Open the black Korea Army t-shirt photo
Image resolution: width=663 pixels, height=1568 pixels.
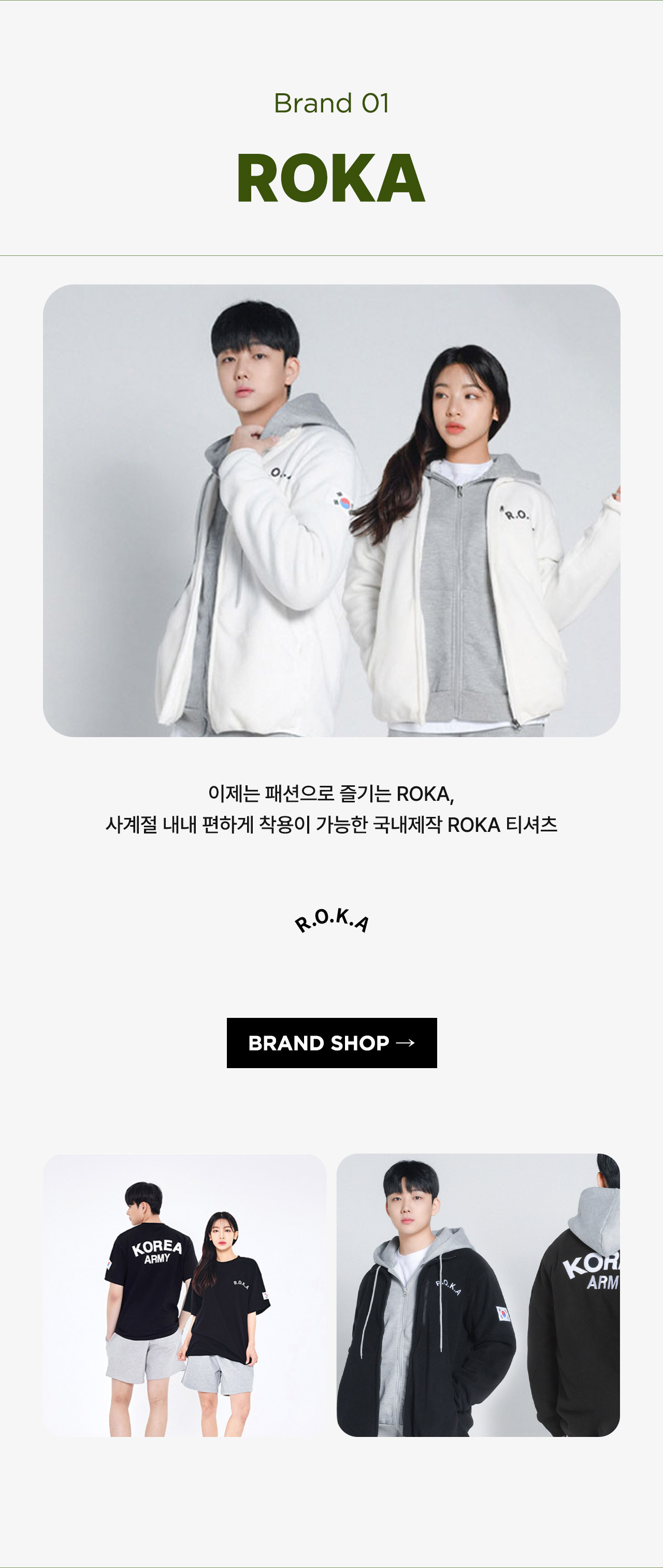point(184,1294)
